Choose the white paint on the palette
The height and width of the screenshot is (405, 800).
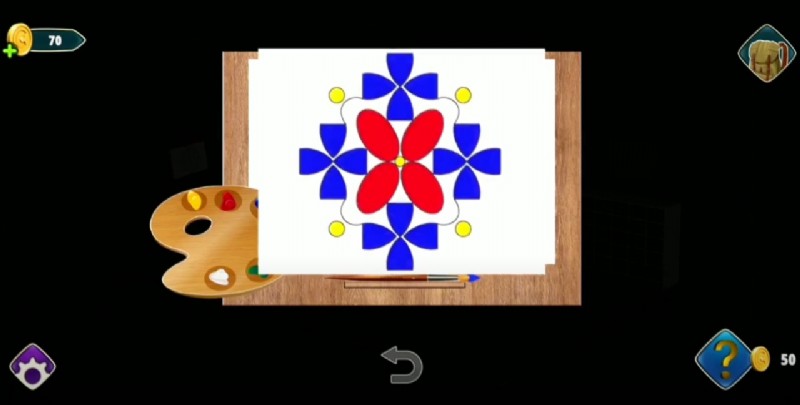coord(219,275)
